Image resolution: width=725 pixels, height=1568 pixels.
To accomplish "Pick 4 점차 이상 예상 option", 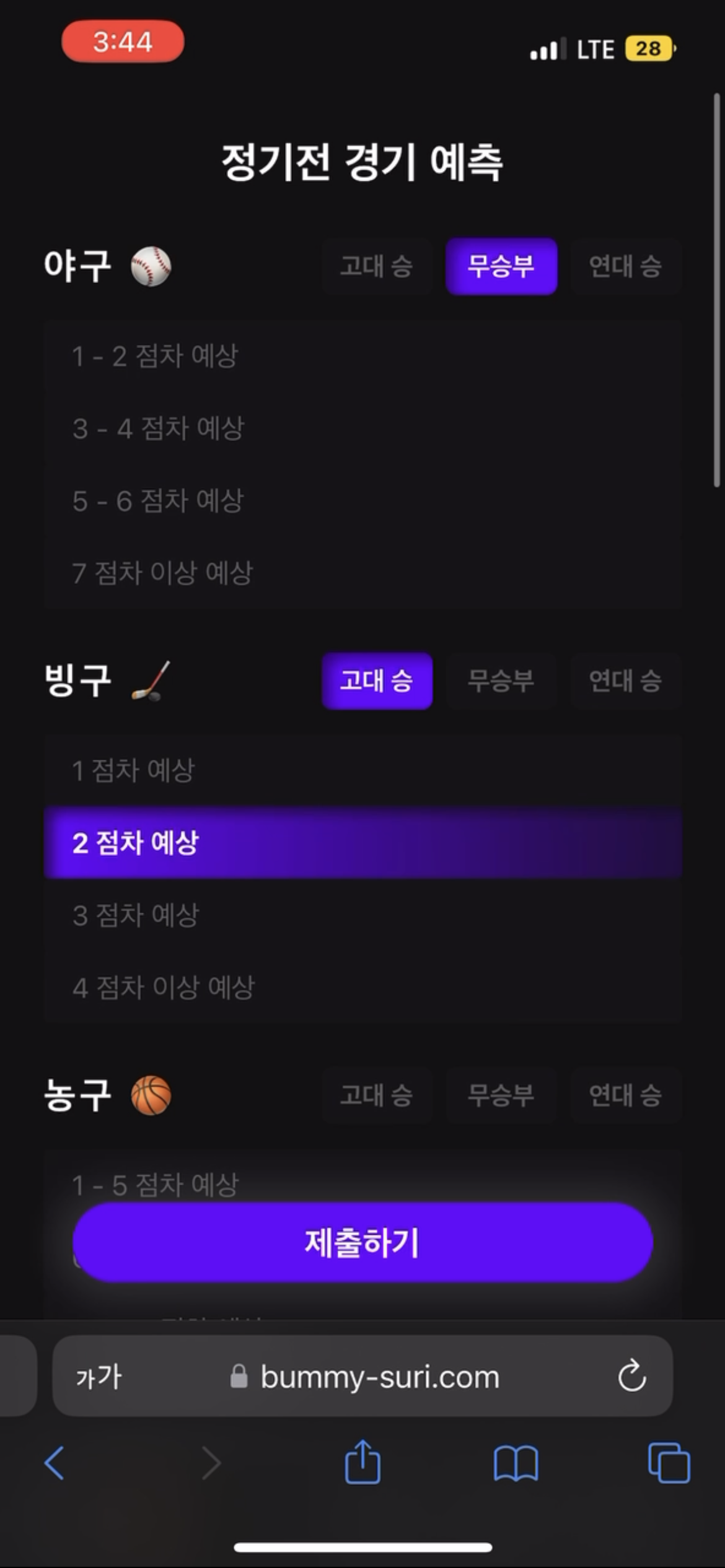I will (362, 987).
